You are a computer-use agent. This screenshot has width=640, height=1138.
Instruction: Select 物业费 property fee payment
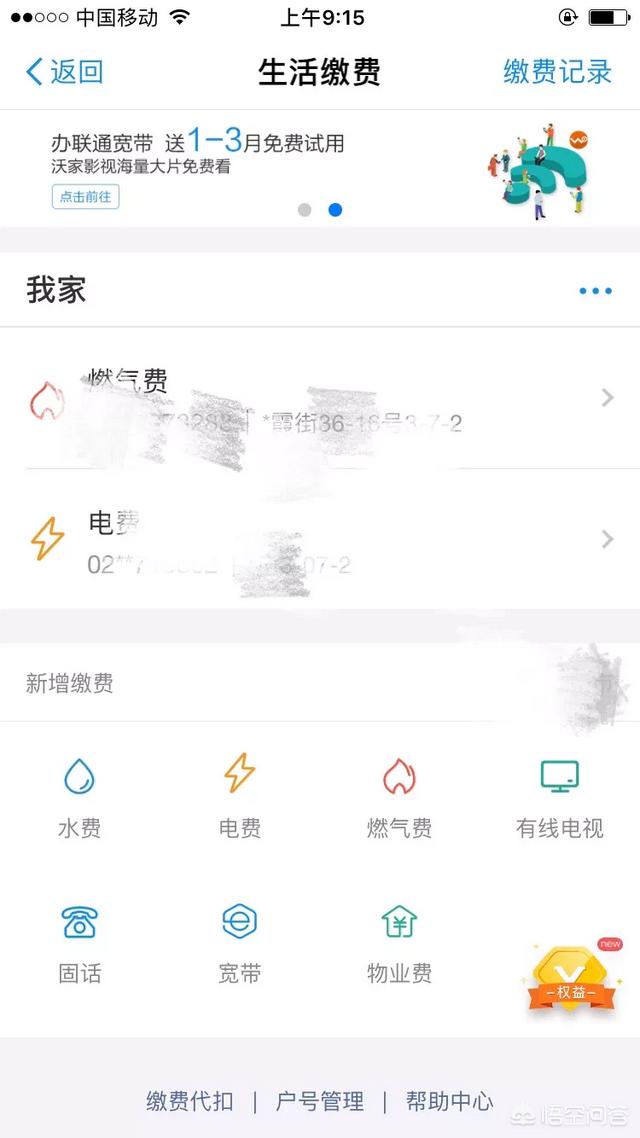point(399,940)
